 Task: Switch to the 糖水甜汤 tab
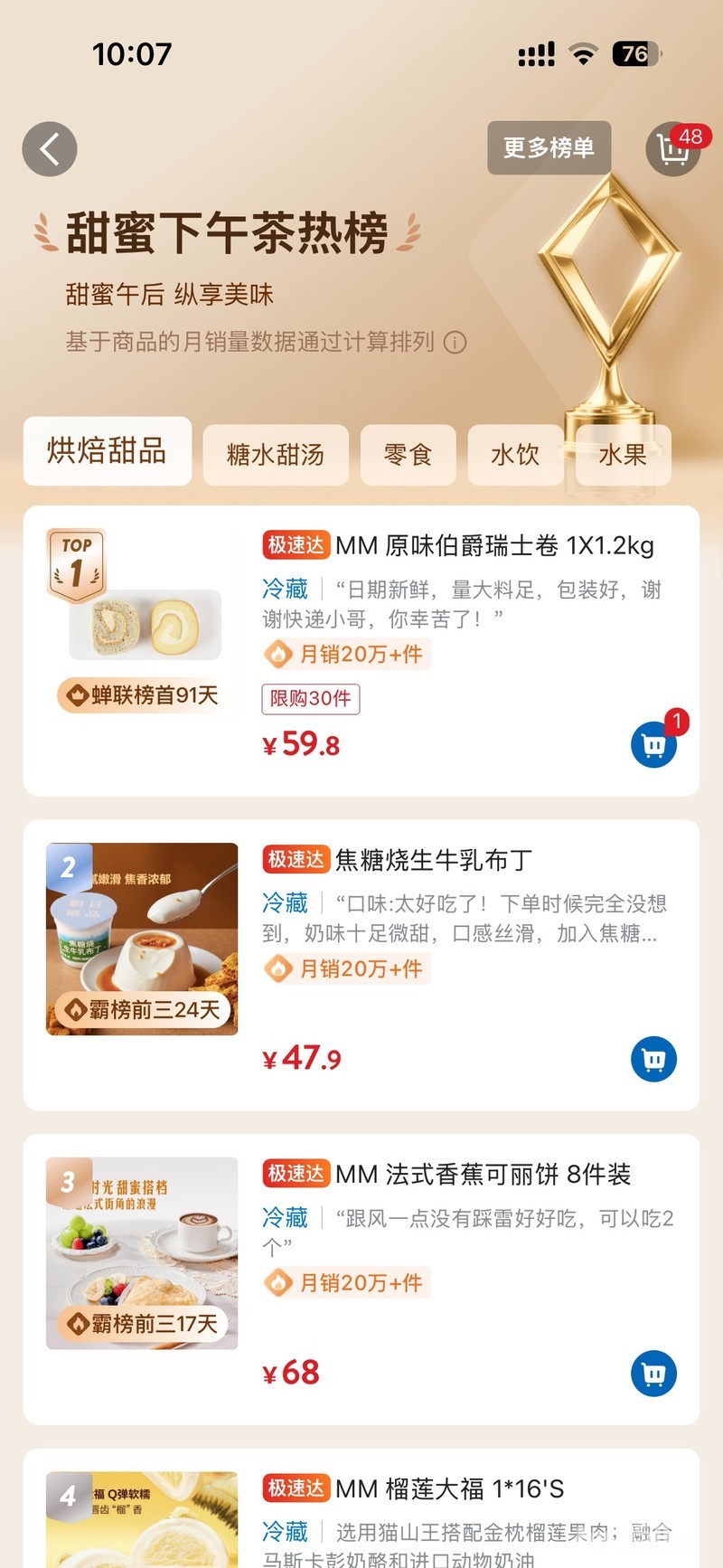tap(276, 454)
